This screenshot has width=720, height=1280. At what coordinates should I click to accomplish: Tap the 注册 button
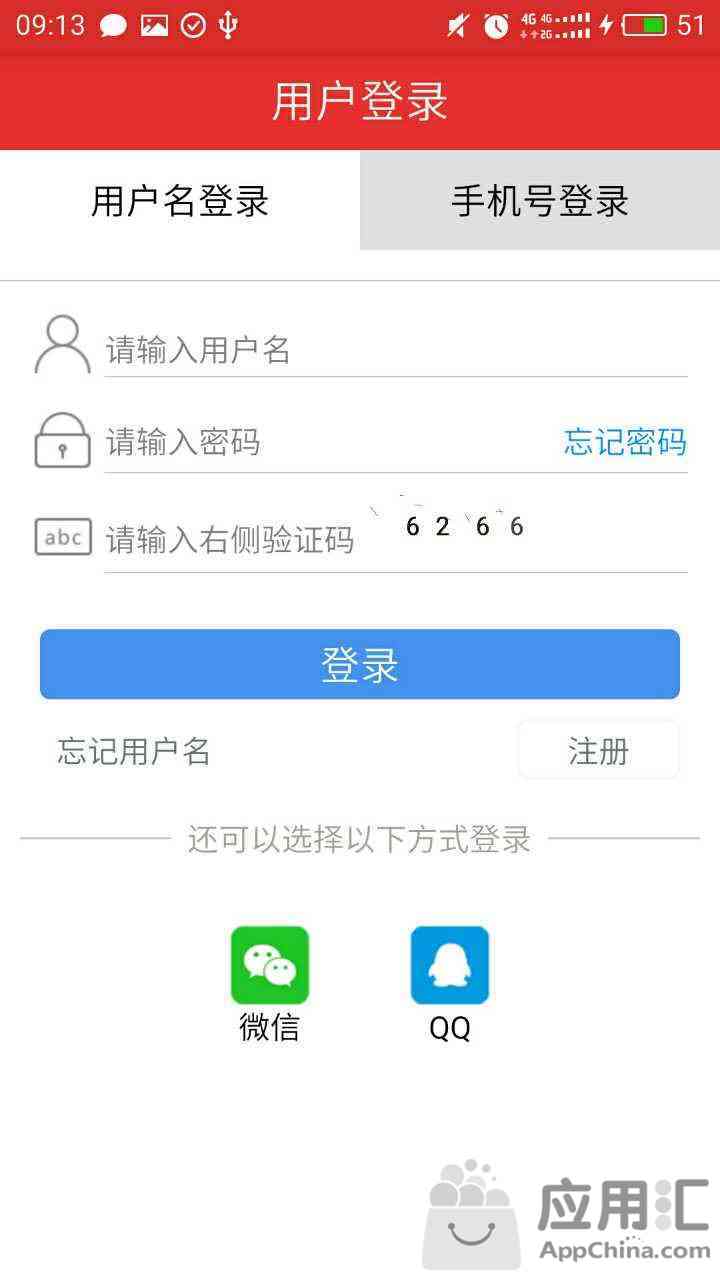(x=598, y=751)
